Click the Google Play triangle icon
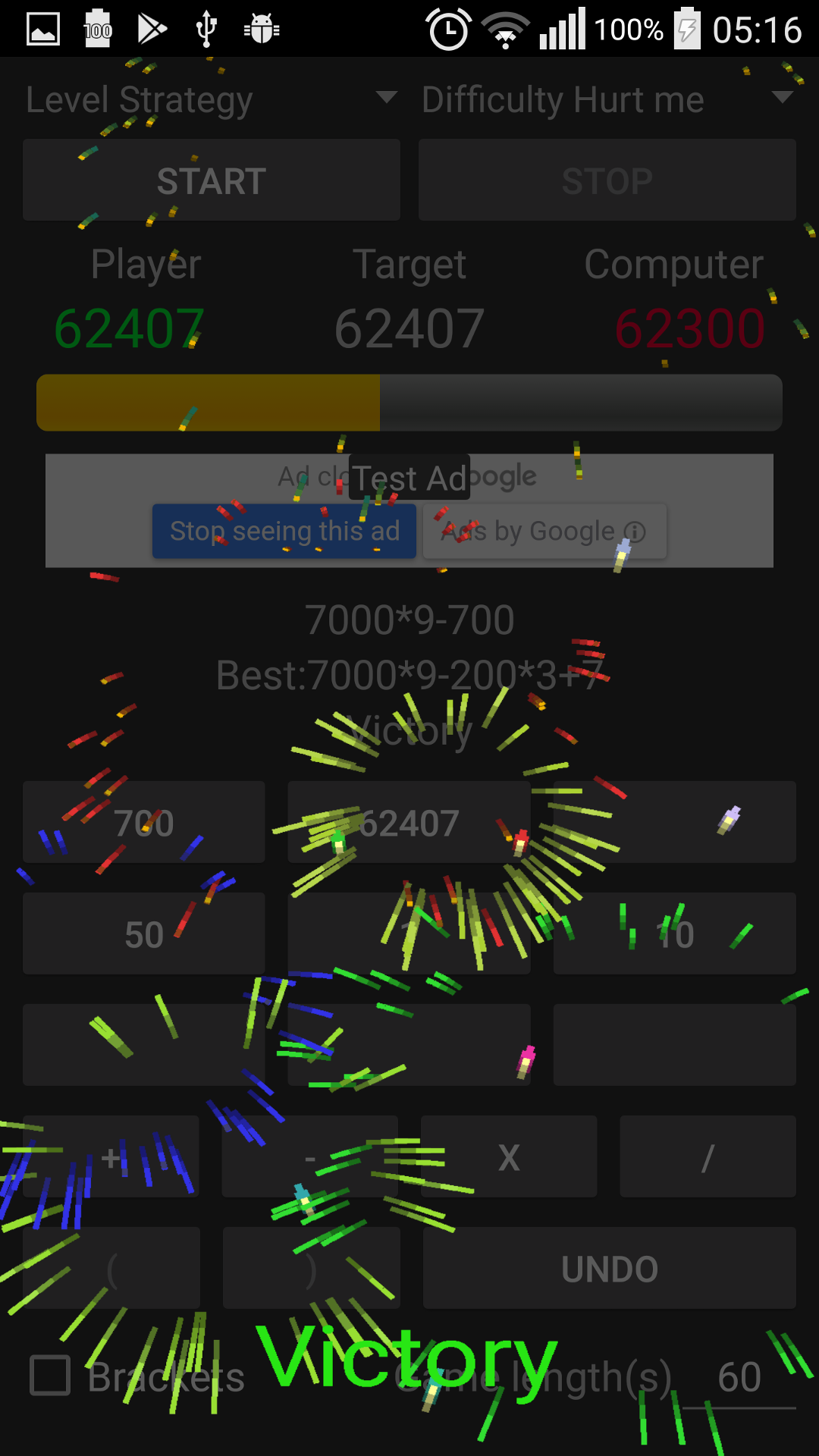This screenshot has width=819, height=1456. click(152, 29)
